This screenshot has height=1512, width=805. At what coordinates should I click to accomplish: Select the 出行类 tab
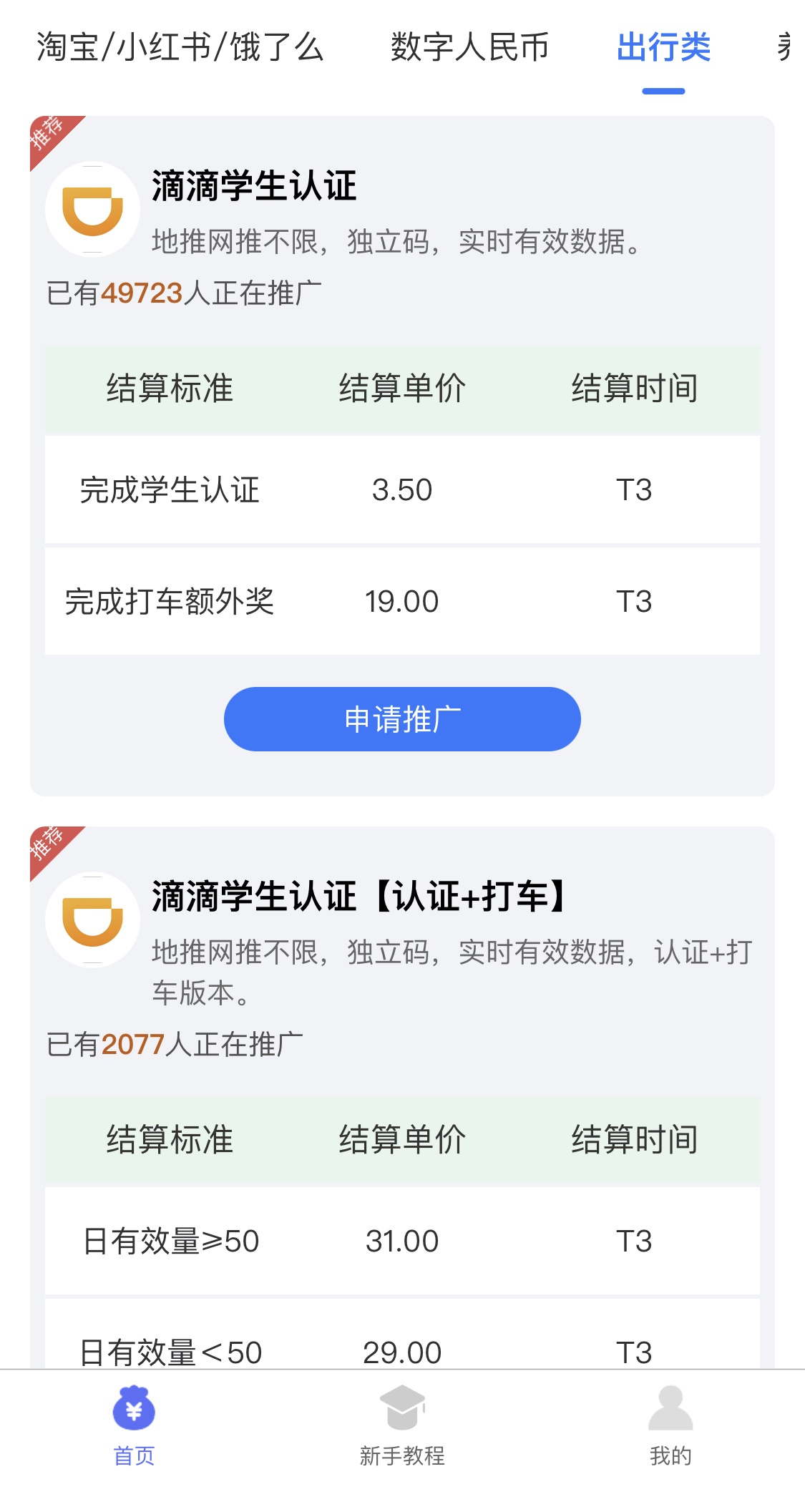pos(663,48)
